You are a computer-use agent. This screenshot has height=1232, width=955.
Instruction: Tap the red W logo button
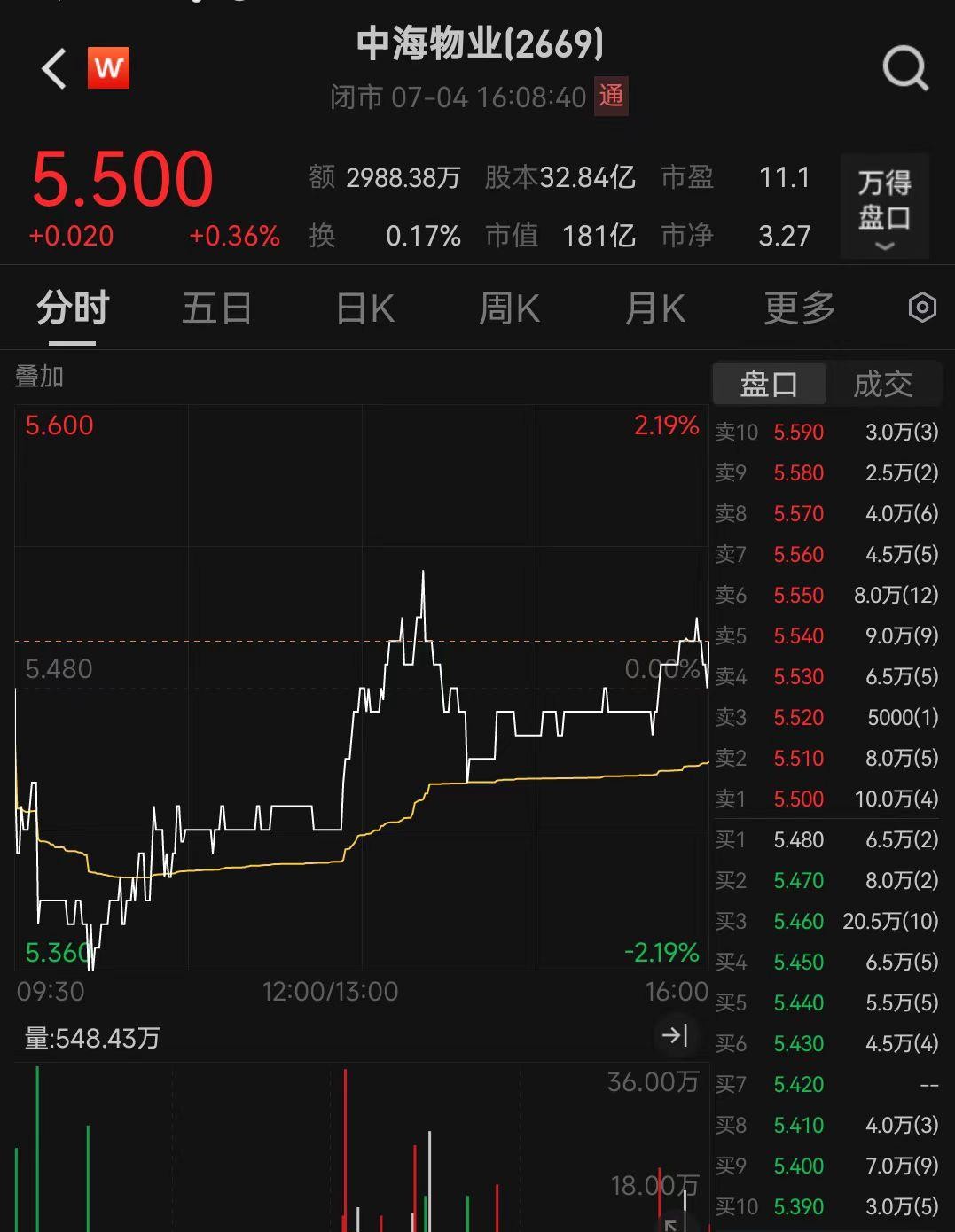click(x=108, y=68)
